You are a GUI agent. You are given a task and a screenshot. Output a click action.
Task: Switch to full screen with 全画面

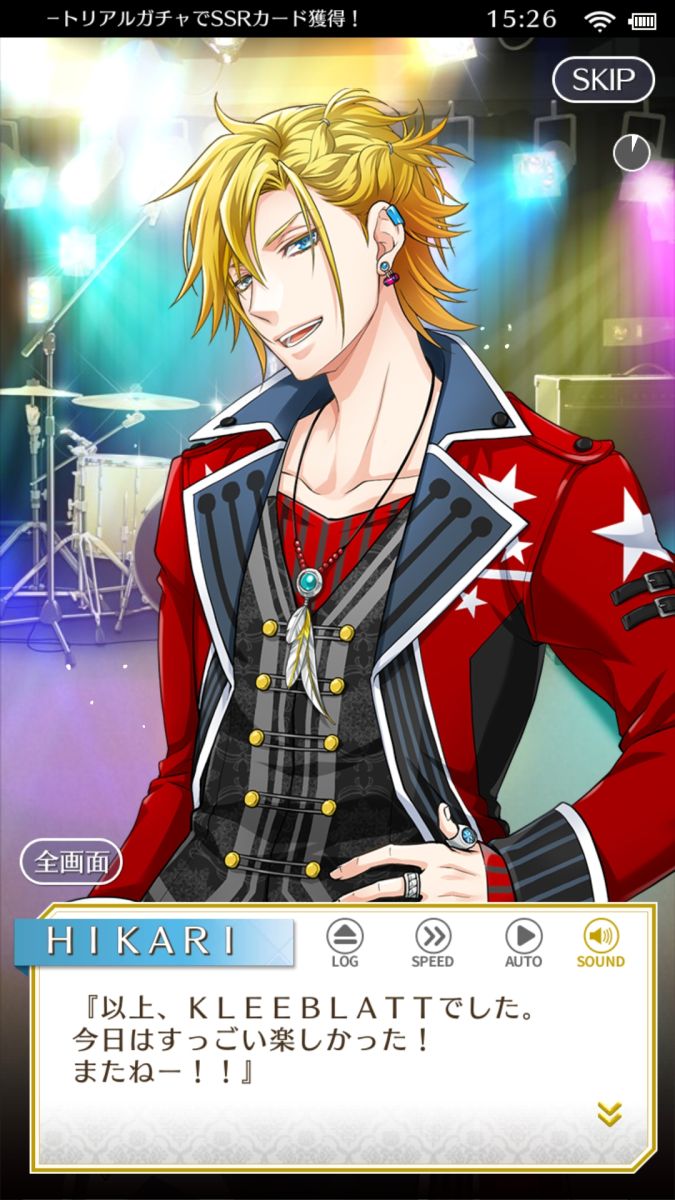(x=70, y=863)
